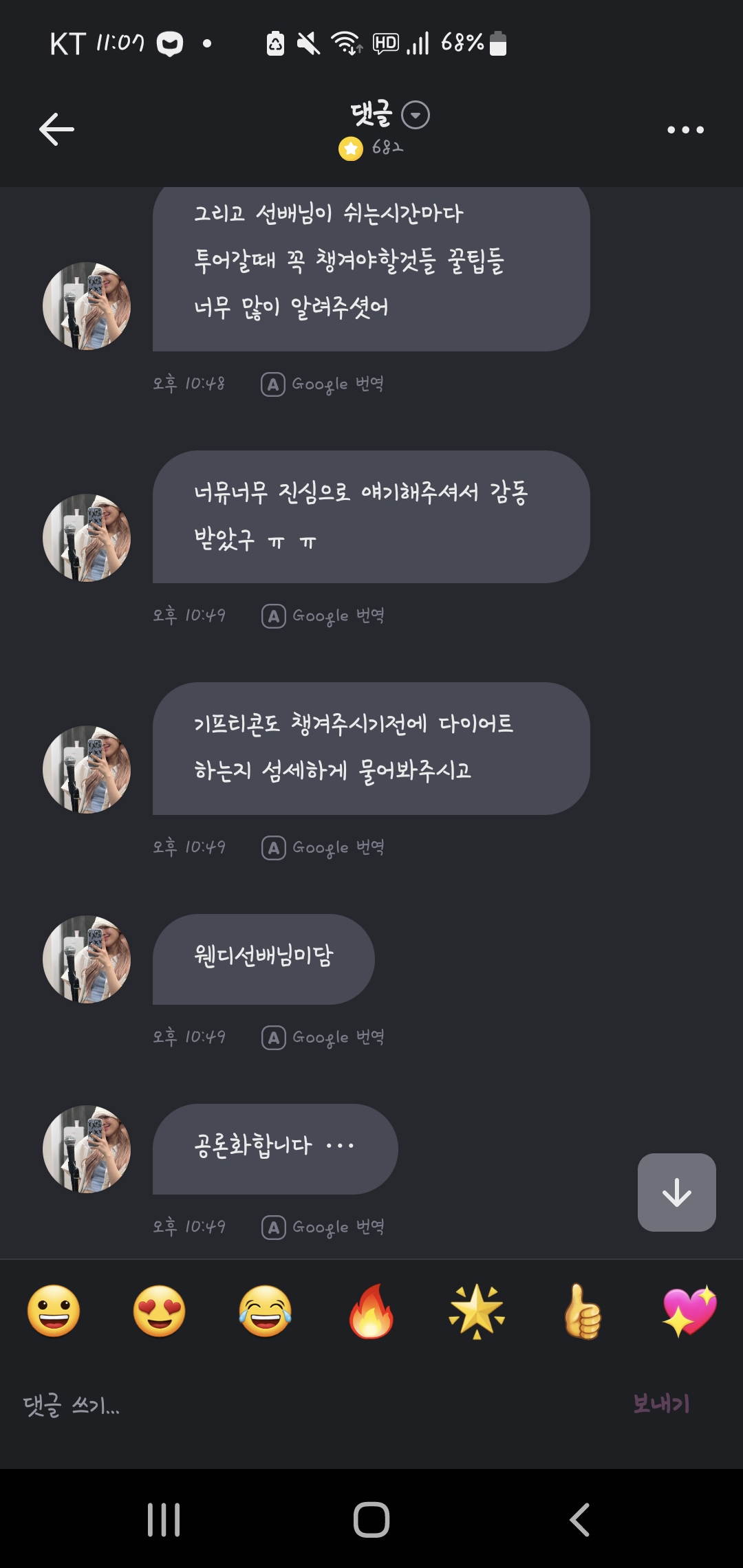
Task: Open the Google 번역 translate icon on first message
Action: click(x=272, y=384)
